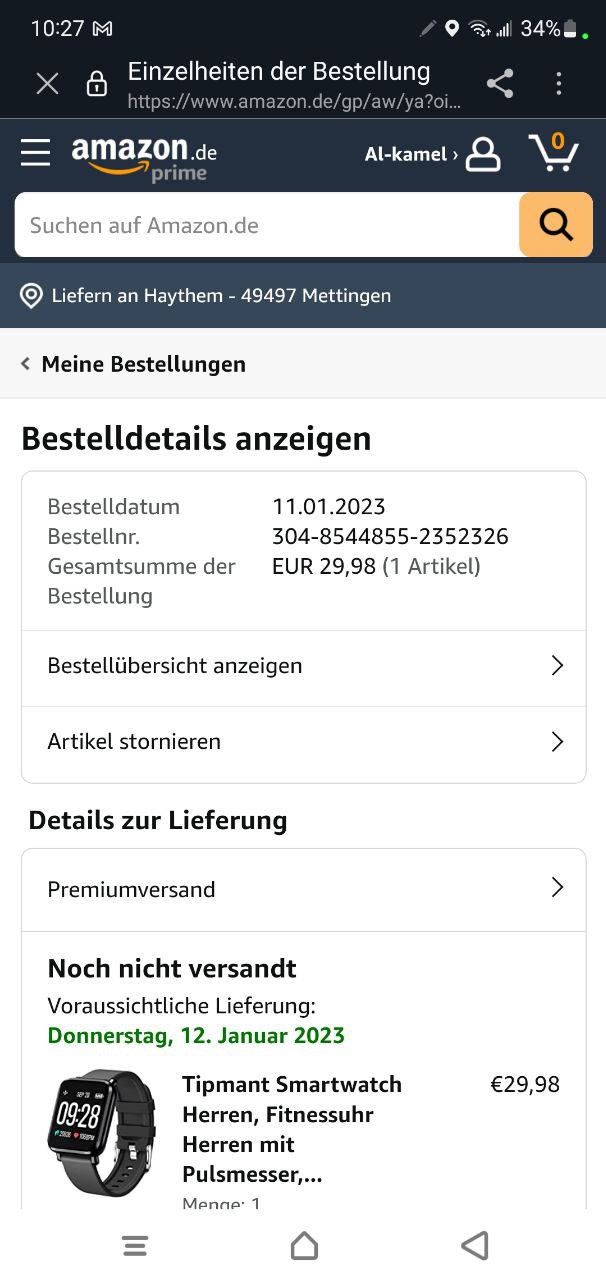Screen dimensions: 606x1280
Task: Tap the orange search magnifier button
Action: pyautogui.click(x=556, y=225)
